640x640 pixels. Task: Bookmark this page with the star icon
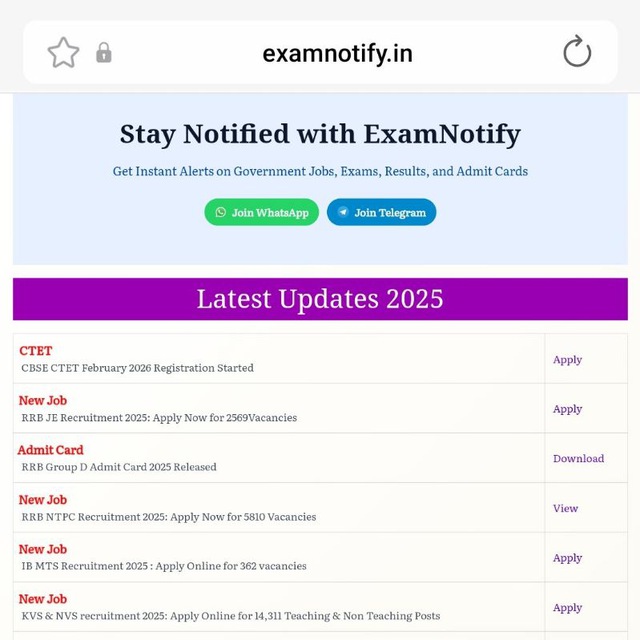(63, 53)
